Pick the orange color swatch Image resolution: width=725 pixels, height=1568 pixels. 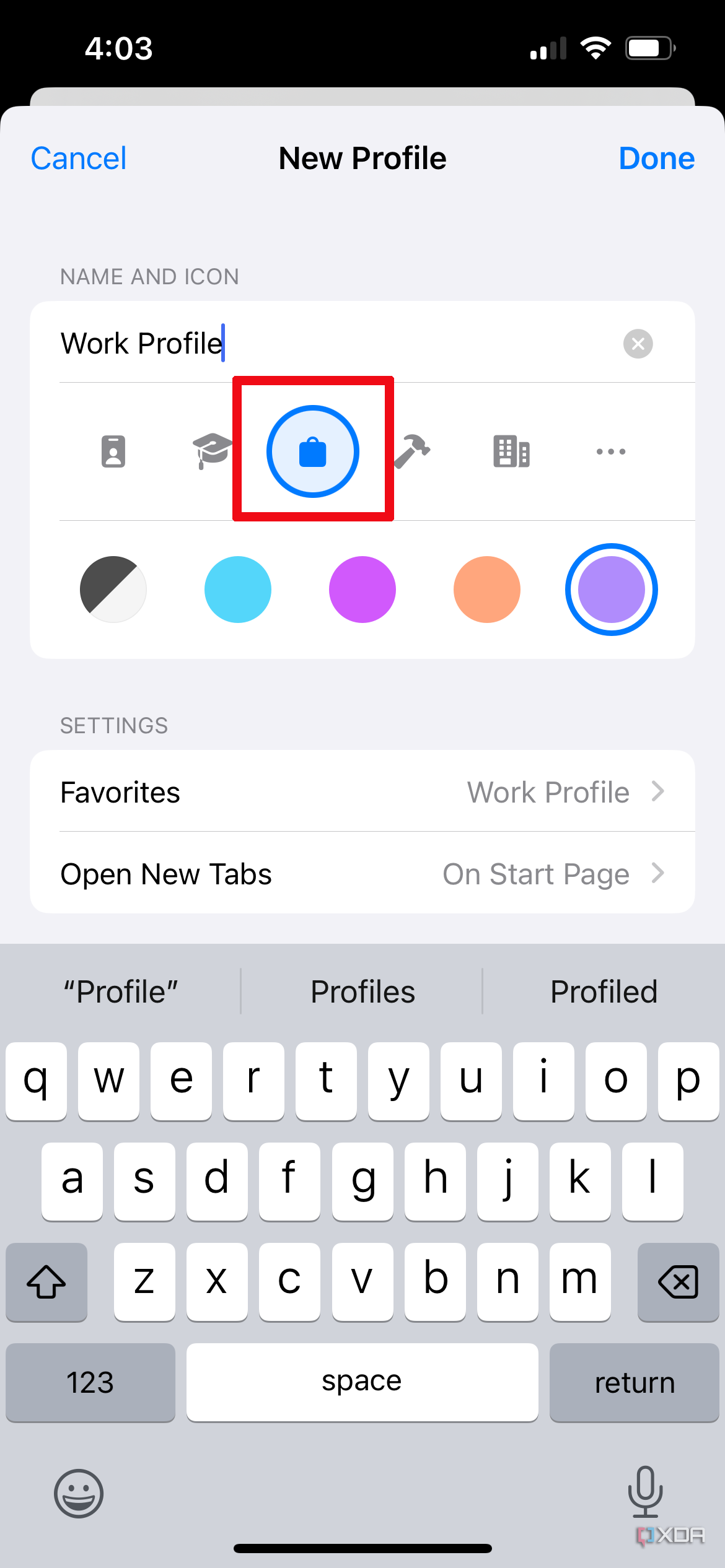click(x=486, y=590)
